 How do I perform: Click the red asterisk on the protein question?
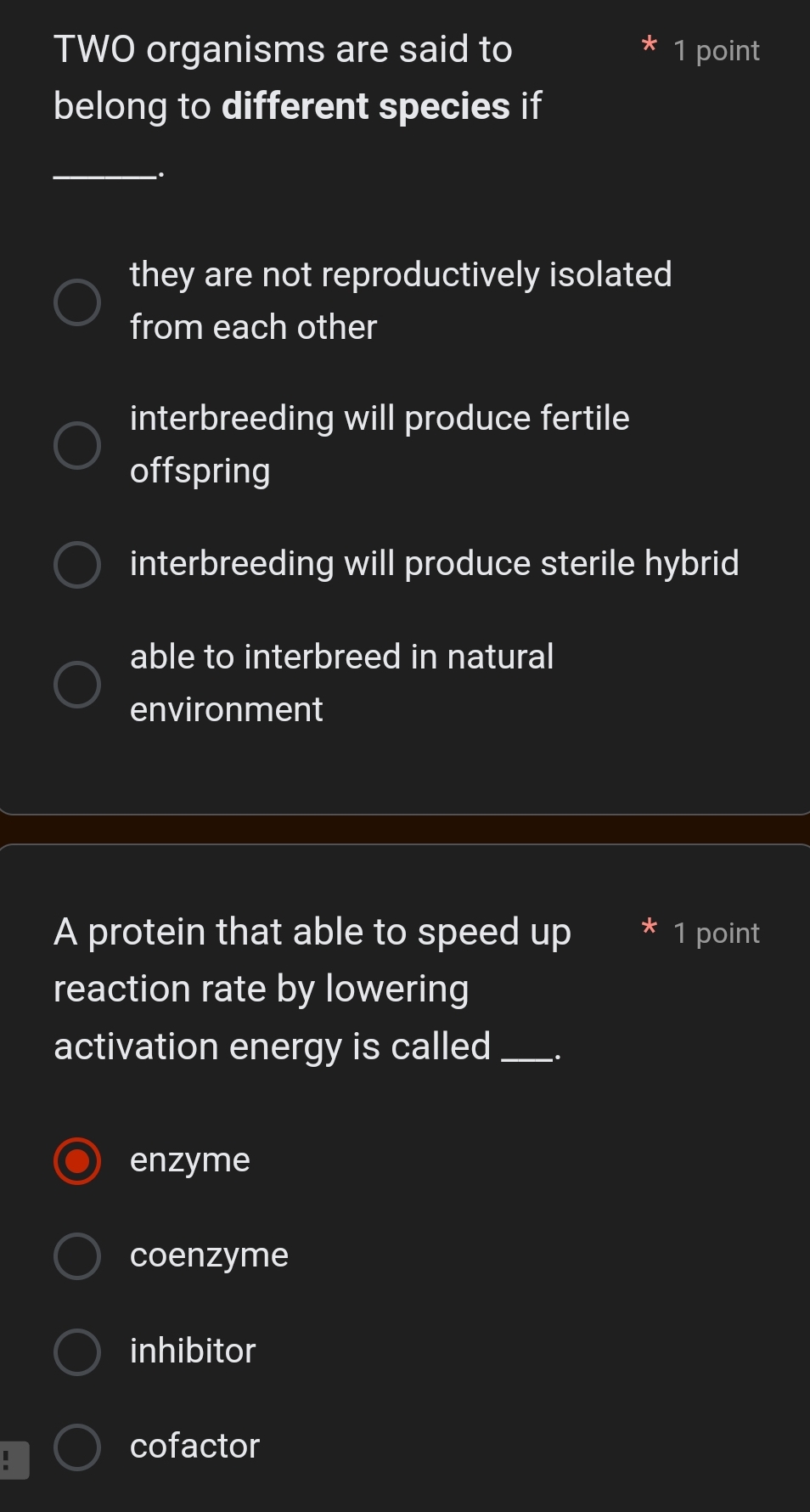click(649, 930)
